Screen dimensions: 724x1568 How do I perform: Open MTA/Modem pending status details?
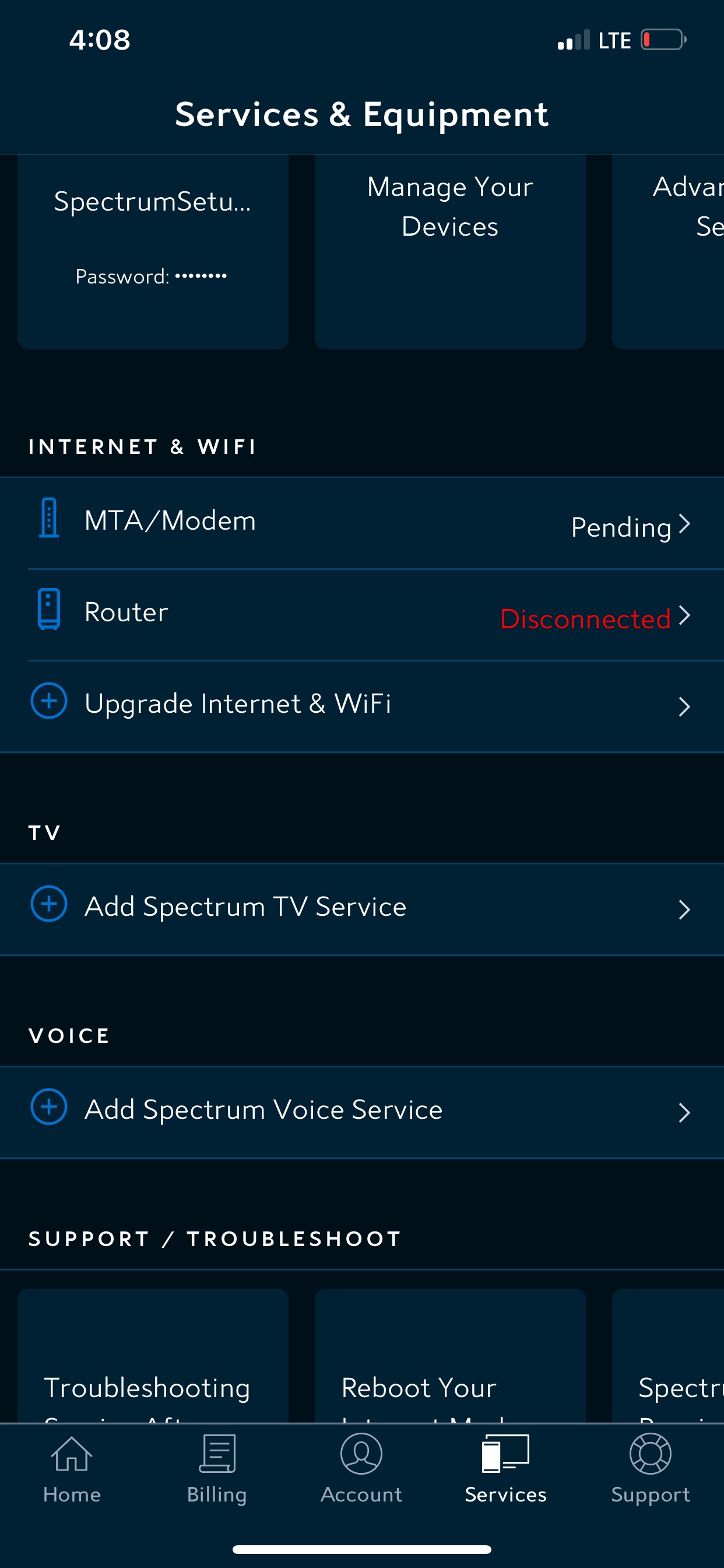tap(362, 523)
